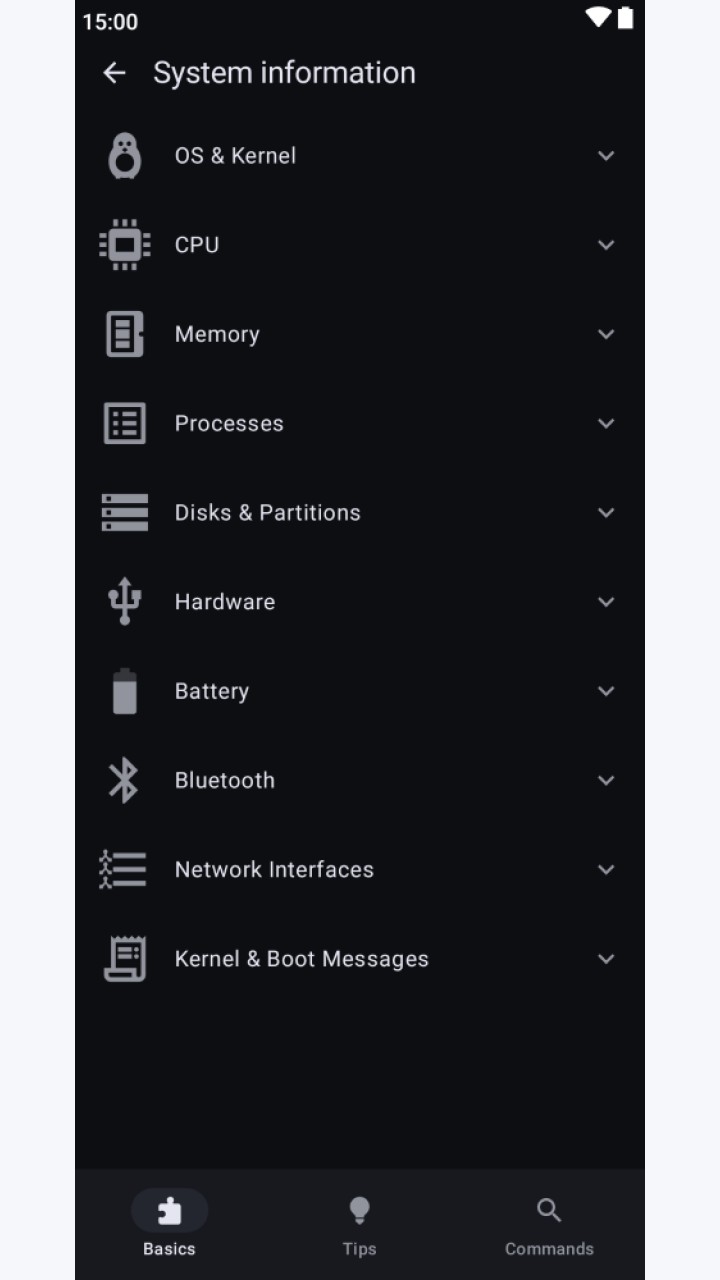Screen dimensions: 720x1280
Task: Switch to the Commands tab
Action: [x=549, y=1224]
